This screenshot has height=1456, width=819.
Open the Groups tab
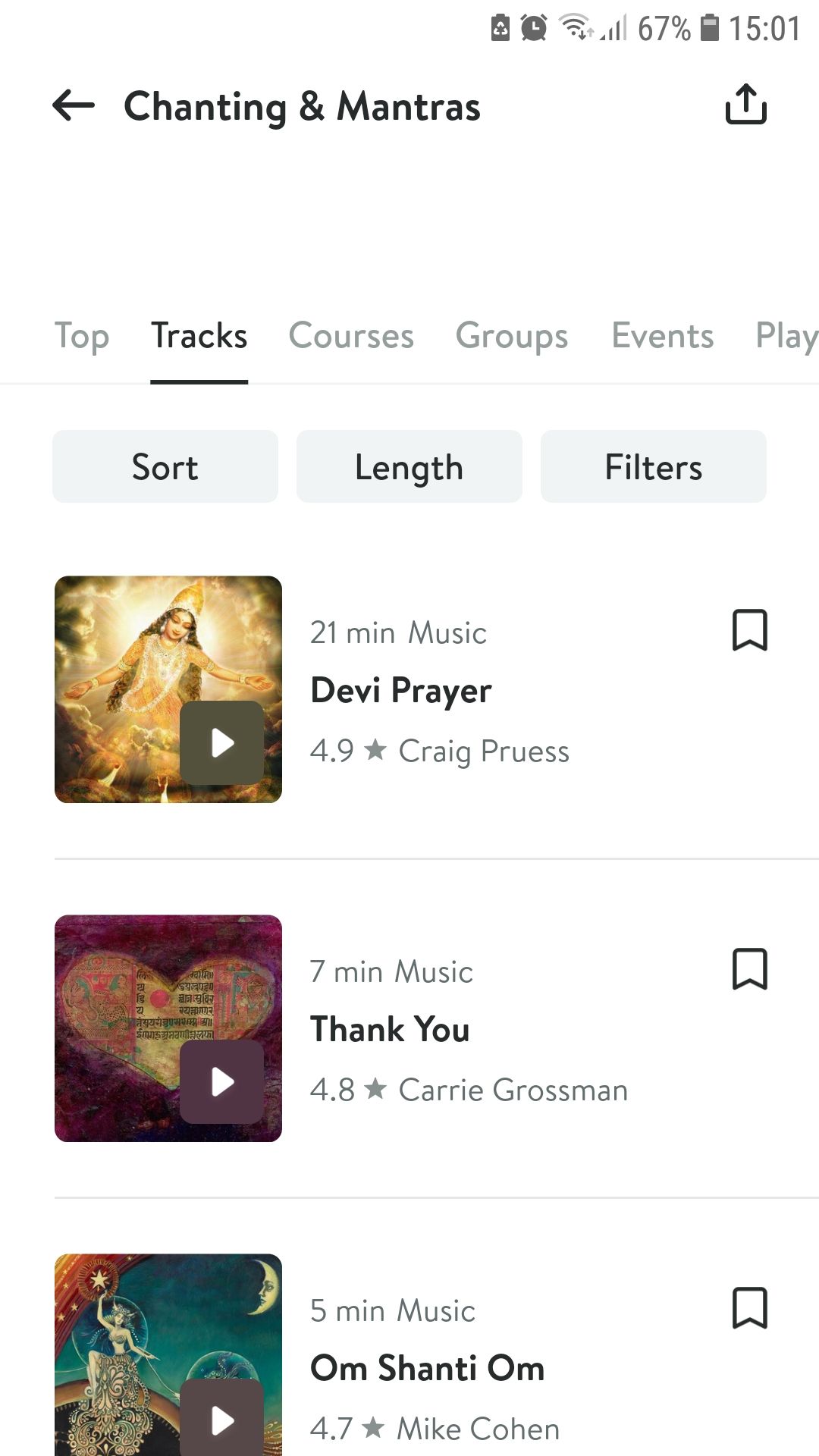512,336
